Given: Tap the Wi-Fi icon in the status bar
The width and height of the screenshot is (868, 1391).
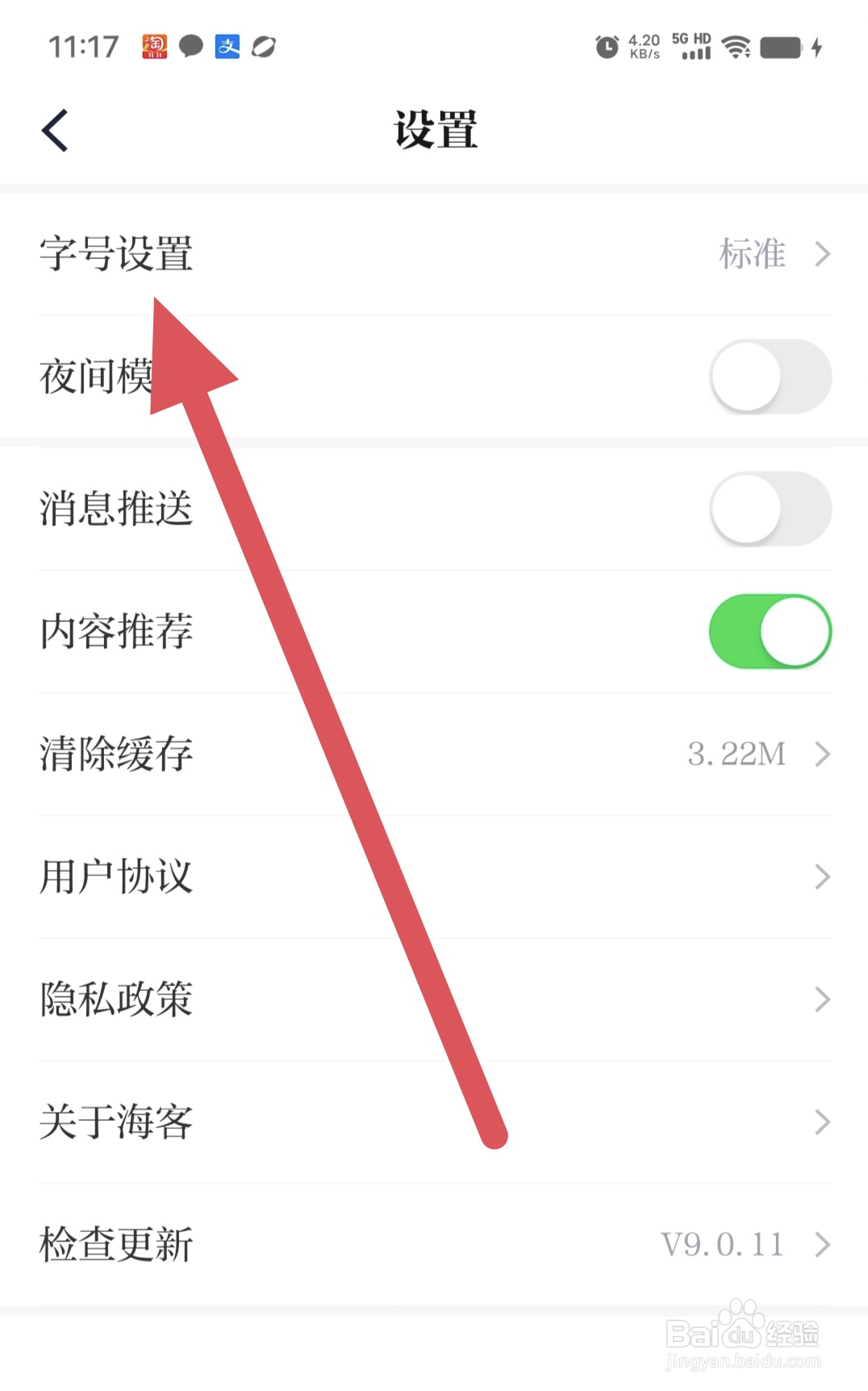Looking at the screenshot, I should [x=735, y=47].
